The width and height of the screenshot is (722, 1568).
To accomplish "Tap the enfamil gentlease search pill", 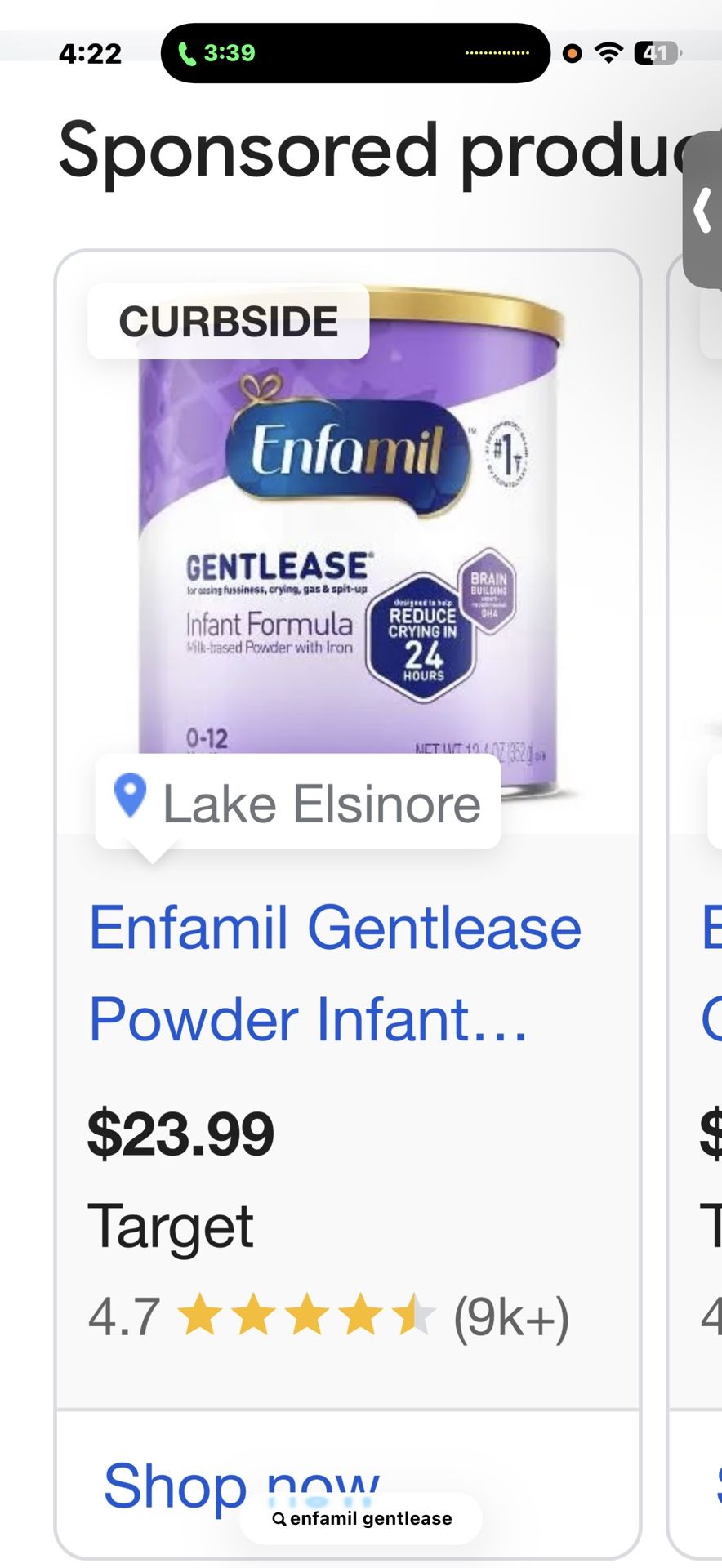I will coord(361,1518).
